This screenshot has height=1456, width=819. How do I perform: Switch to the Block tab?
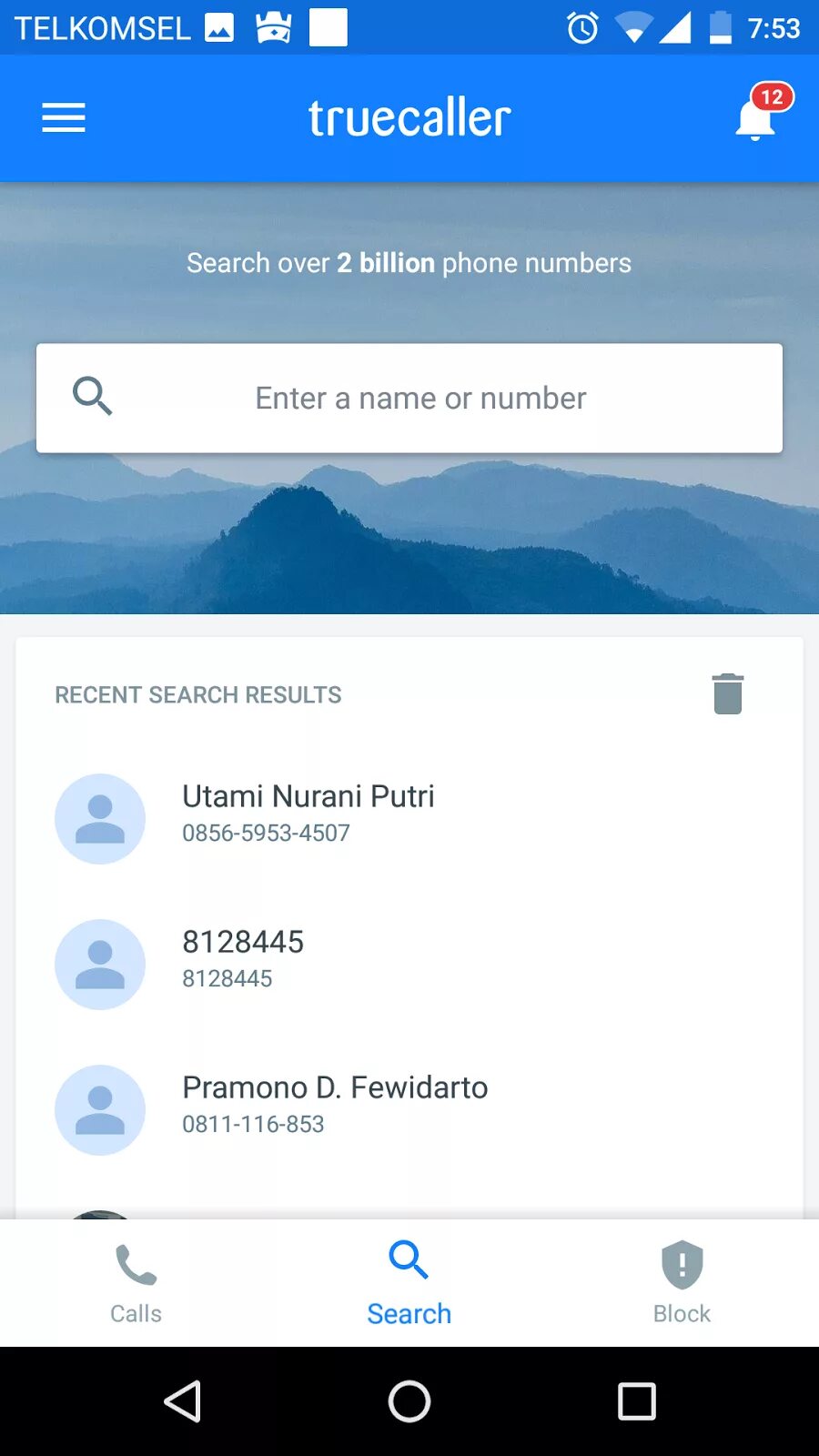[682, 1283]
